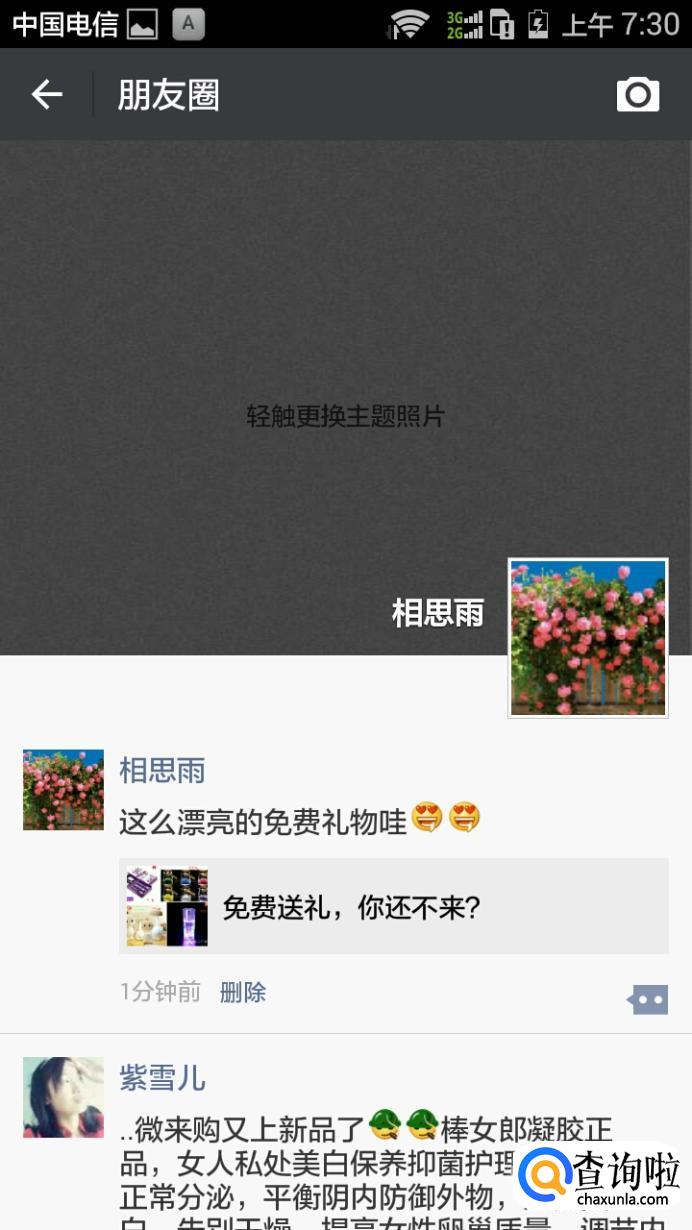Open the comment bubble on 相思雨's post
This screenshot has width=692, height=1230.
647,998
